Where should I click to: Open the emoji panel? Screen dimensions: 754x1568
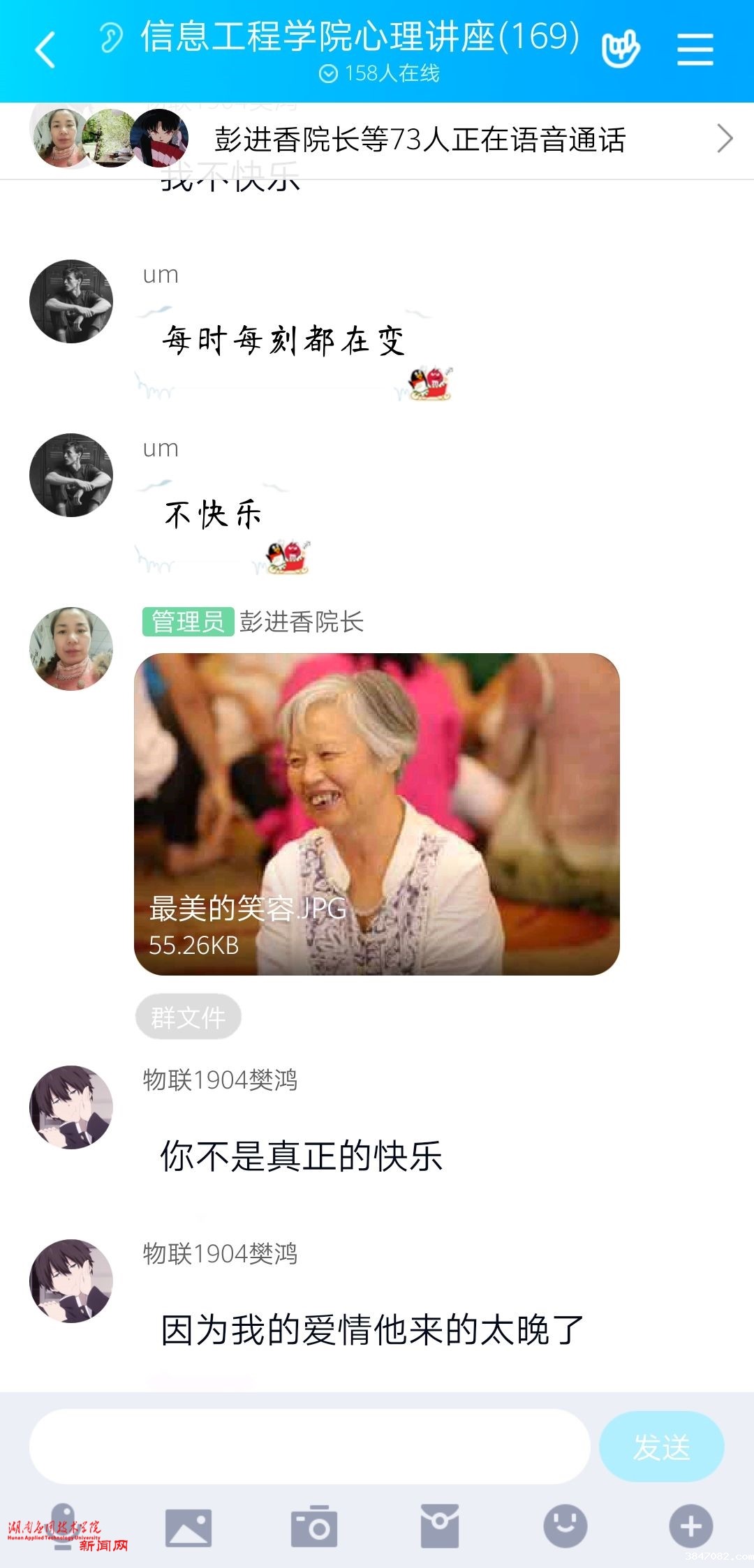pyautogui.click(x=565, y=1527)
